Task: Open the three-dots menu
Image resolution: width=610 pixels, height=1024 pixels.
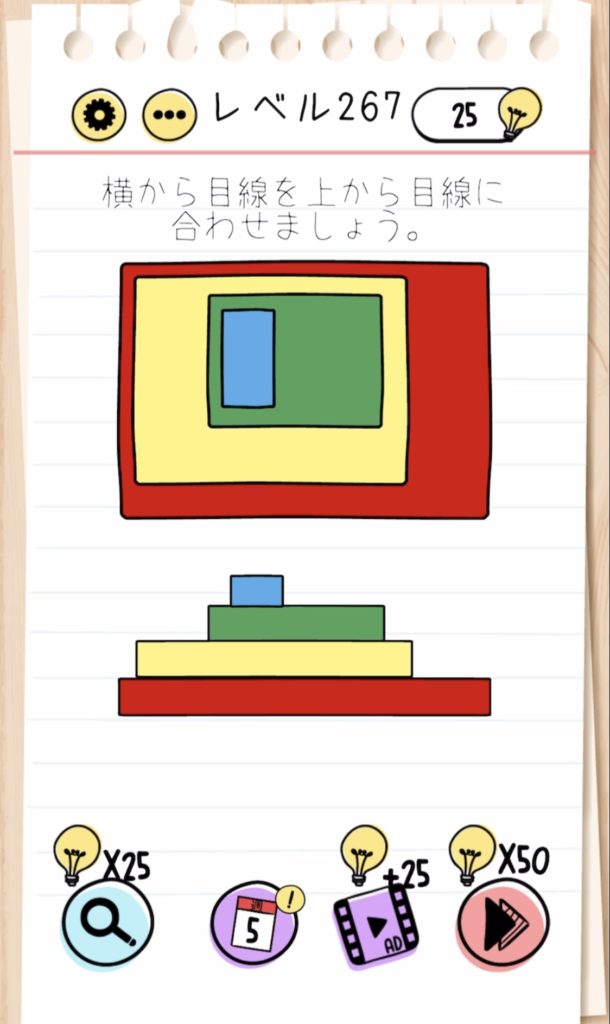Action: click(x=169, y=116)
